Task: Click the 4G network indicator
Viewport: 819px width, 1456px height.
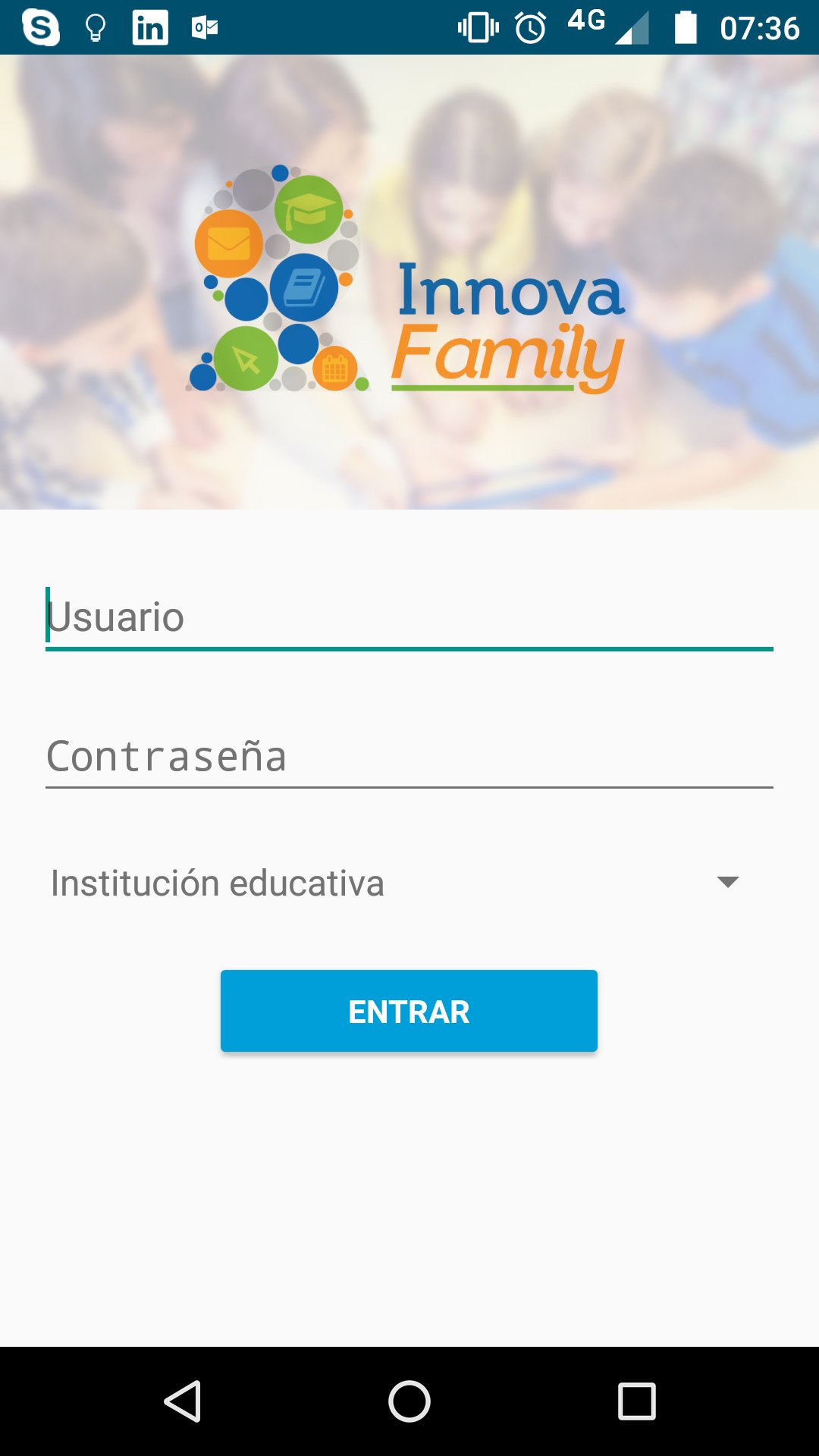Action: tap(586, 23)
